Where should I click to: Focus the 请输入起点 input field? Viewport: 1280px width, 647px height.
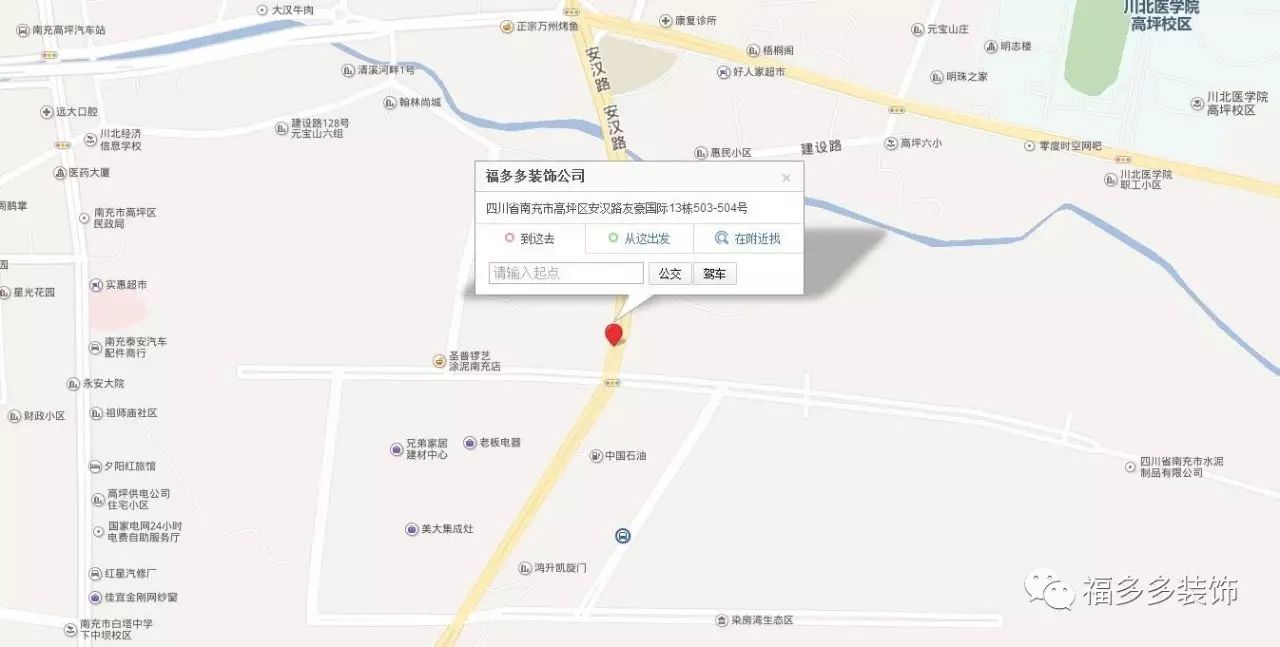566,273
